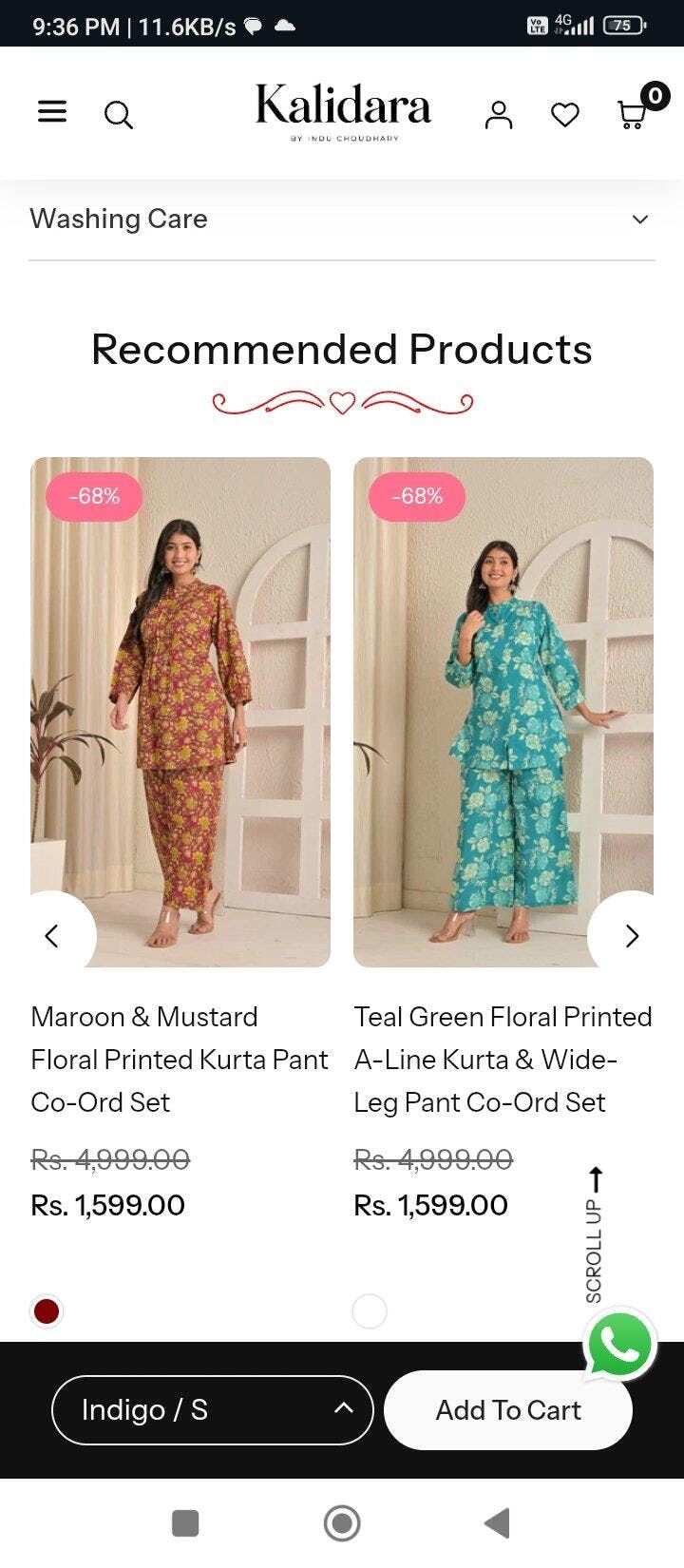Add To Cart
Screen dimensions: 684x1568
(x=507, y=1410)
